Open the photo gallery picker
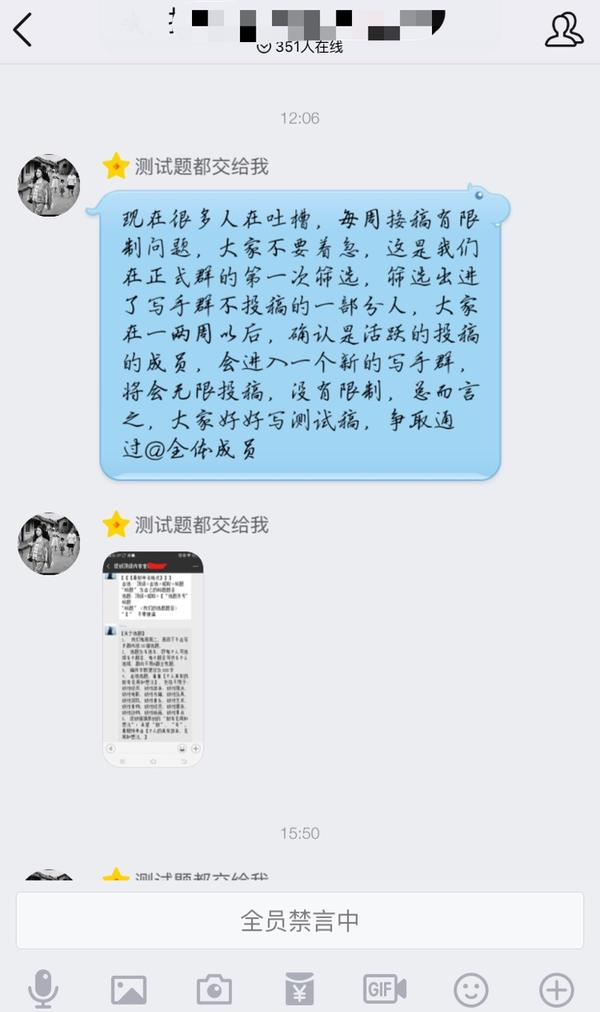The width and height of the screenshot is (600, 1012). click(x=128, y=989)
